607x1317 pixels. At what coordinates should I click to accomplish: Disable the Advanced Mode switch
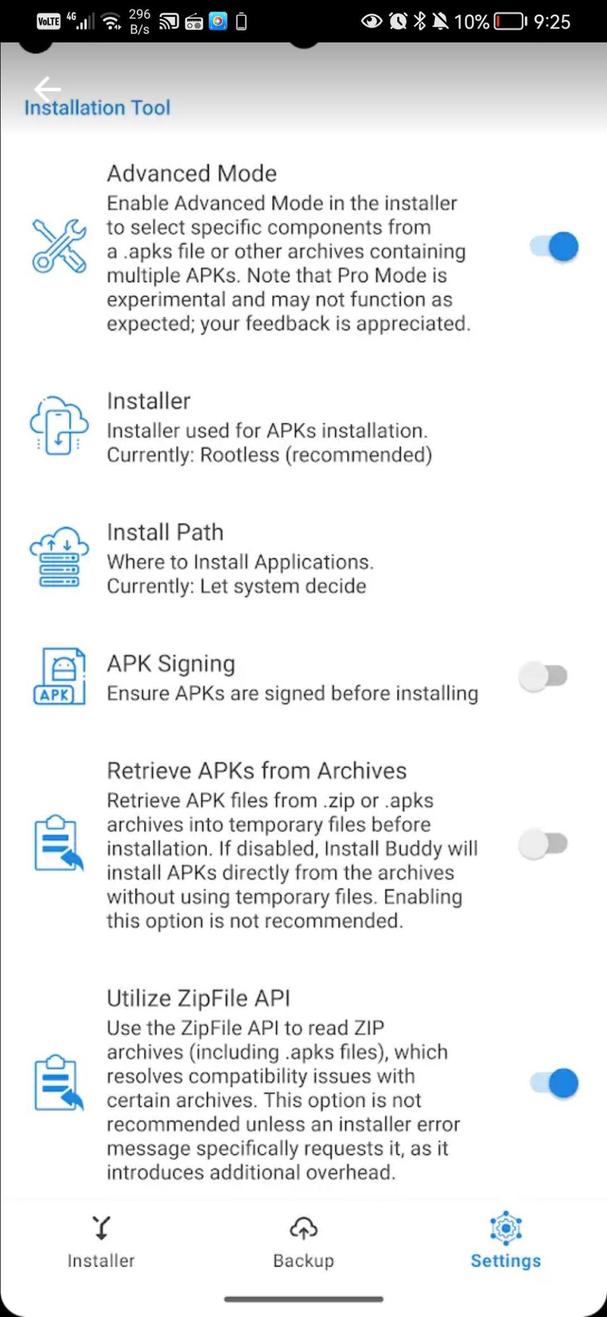click(554, 246)
